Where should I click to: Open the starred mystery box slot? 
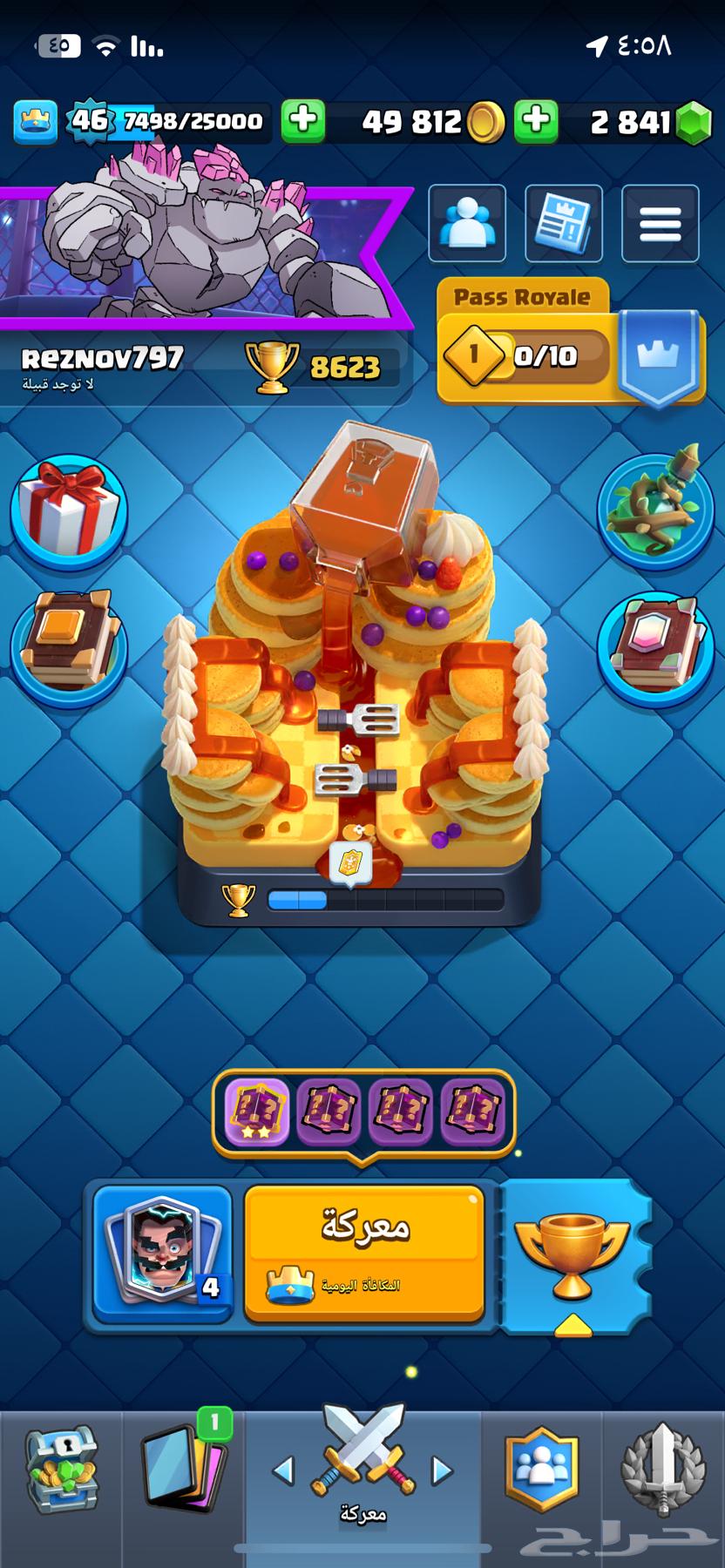tap(258, 1112)
